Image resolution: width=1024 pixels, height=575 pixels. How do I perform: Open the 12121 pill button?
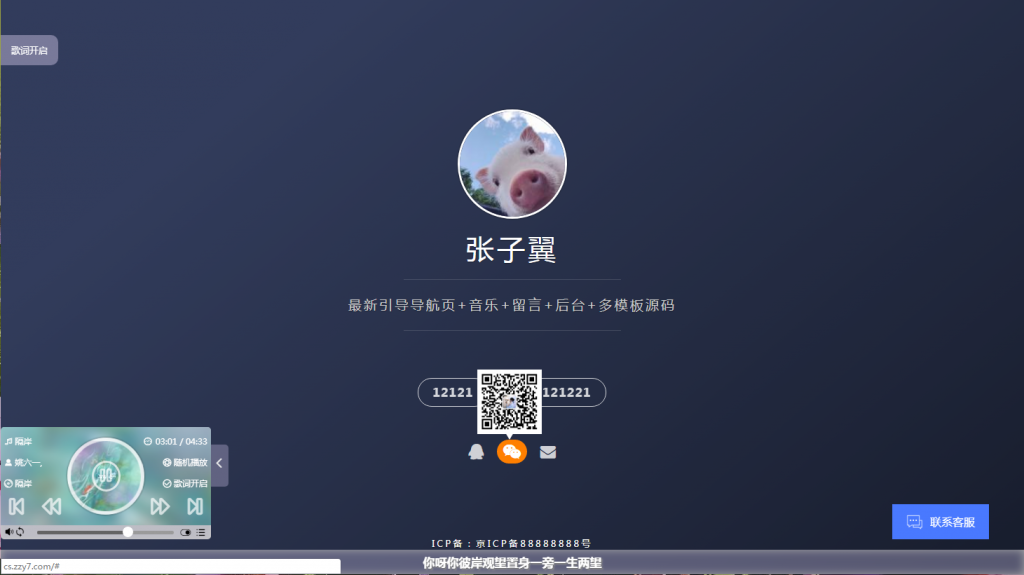[450, 393]
